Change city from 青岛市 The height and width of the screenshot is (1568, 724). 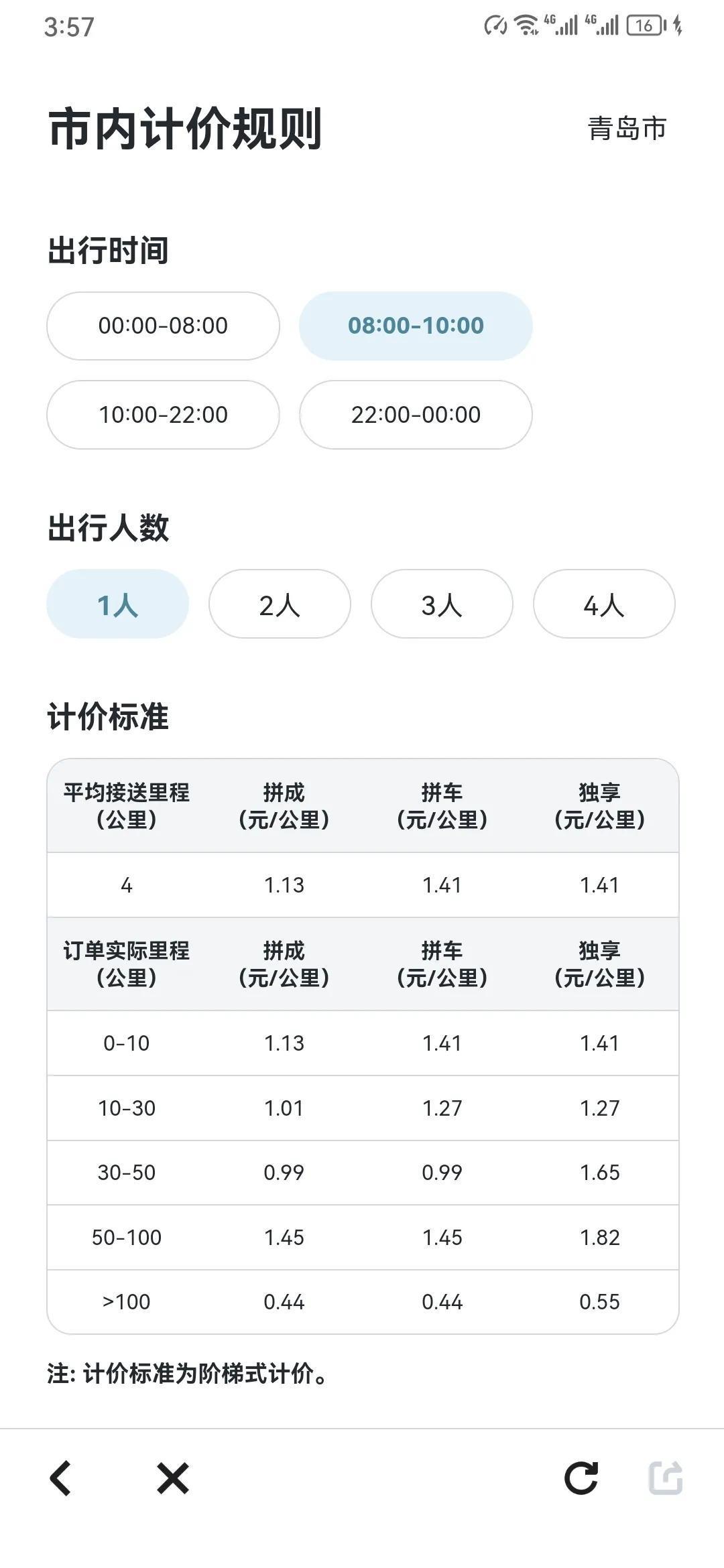627,129
